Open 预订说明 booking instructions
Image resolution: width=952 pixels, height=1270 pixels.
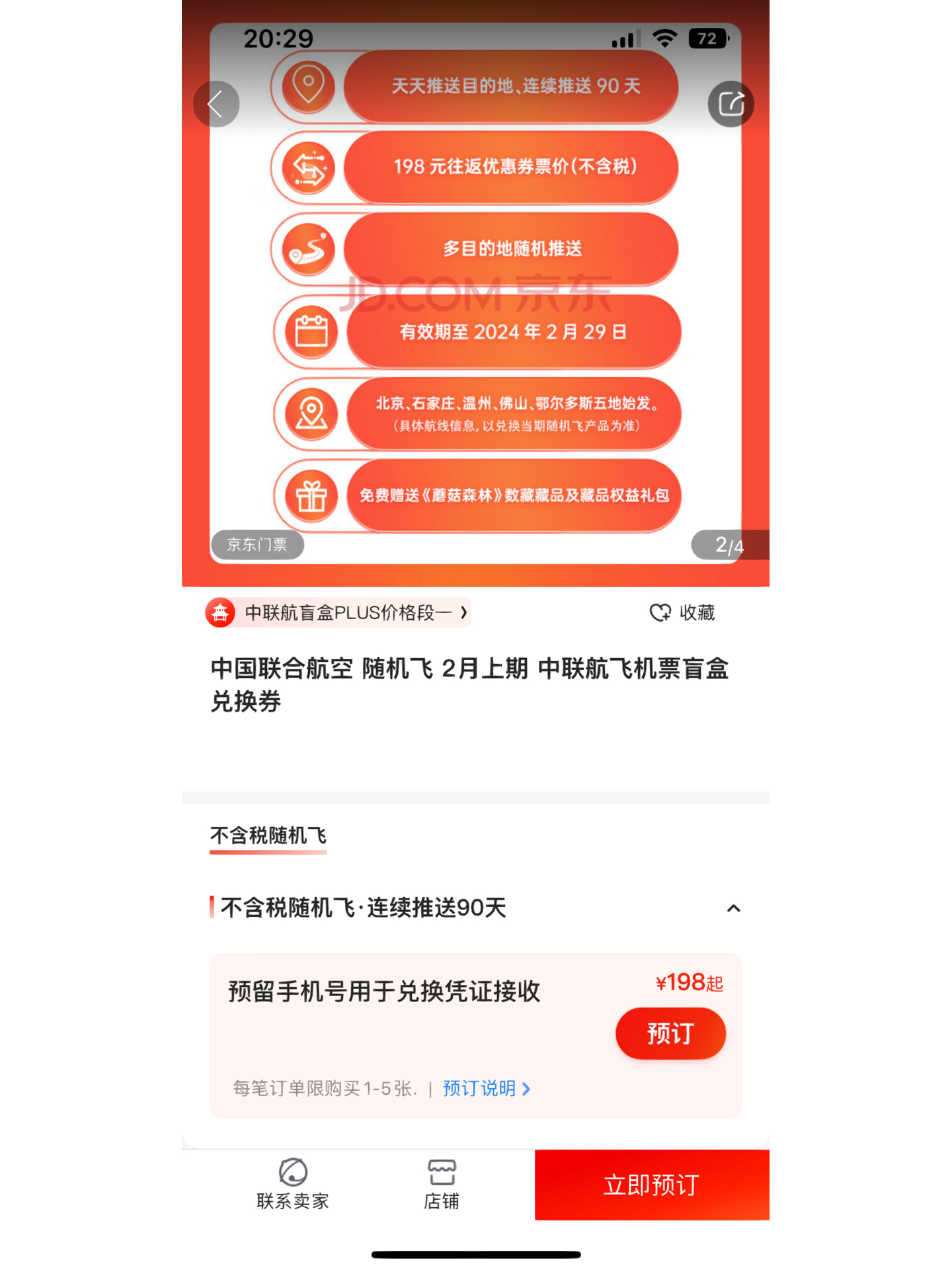click(486, 1088)
